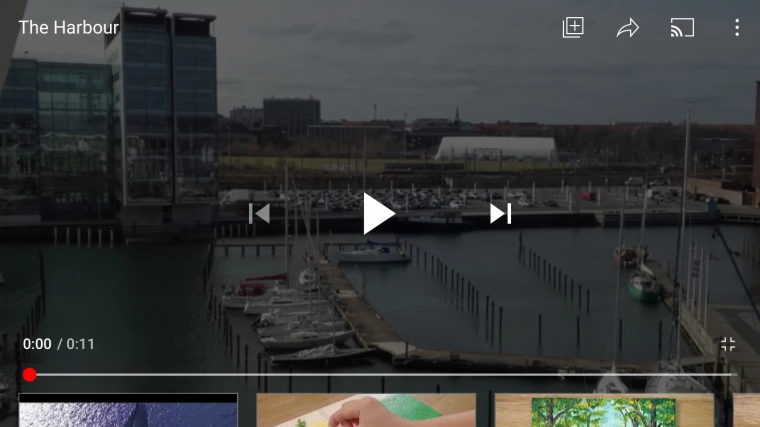The height and width of the screenshot is (427, 760).
Task: Open the overflow menu
Action: click(737, 28)
